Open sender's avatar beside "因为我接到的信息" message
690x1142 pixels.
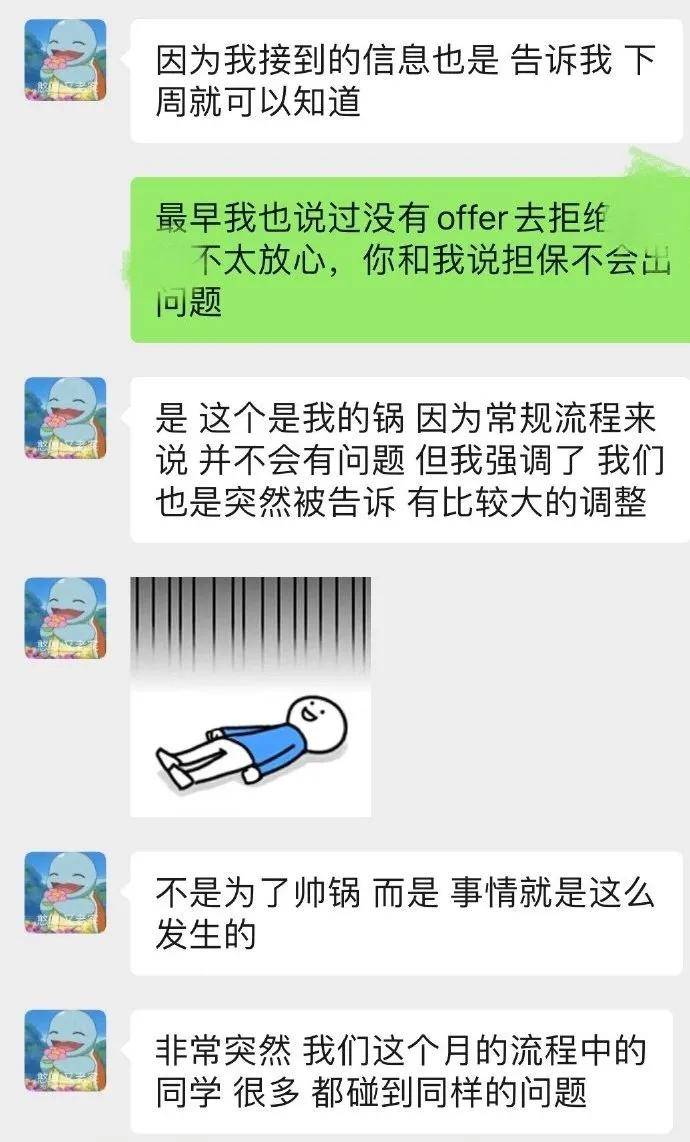pyautogui.click(x=65, y=60)
